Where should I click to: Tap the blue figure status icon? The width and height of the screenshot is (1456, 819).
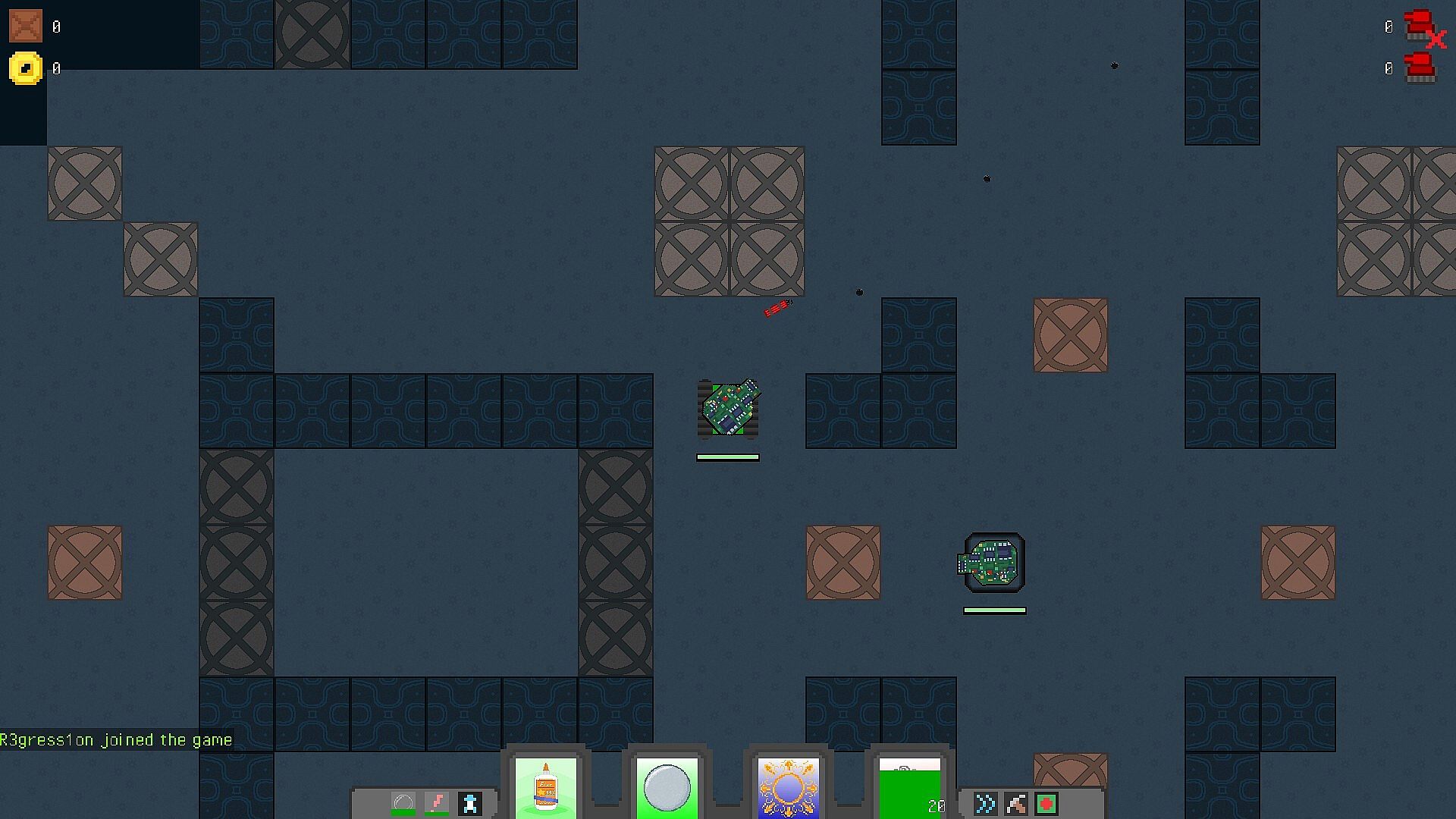pyautogui.click(x=470, y=804)
